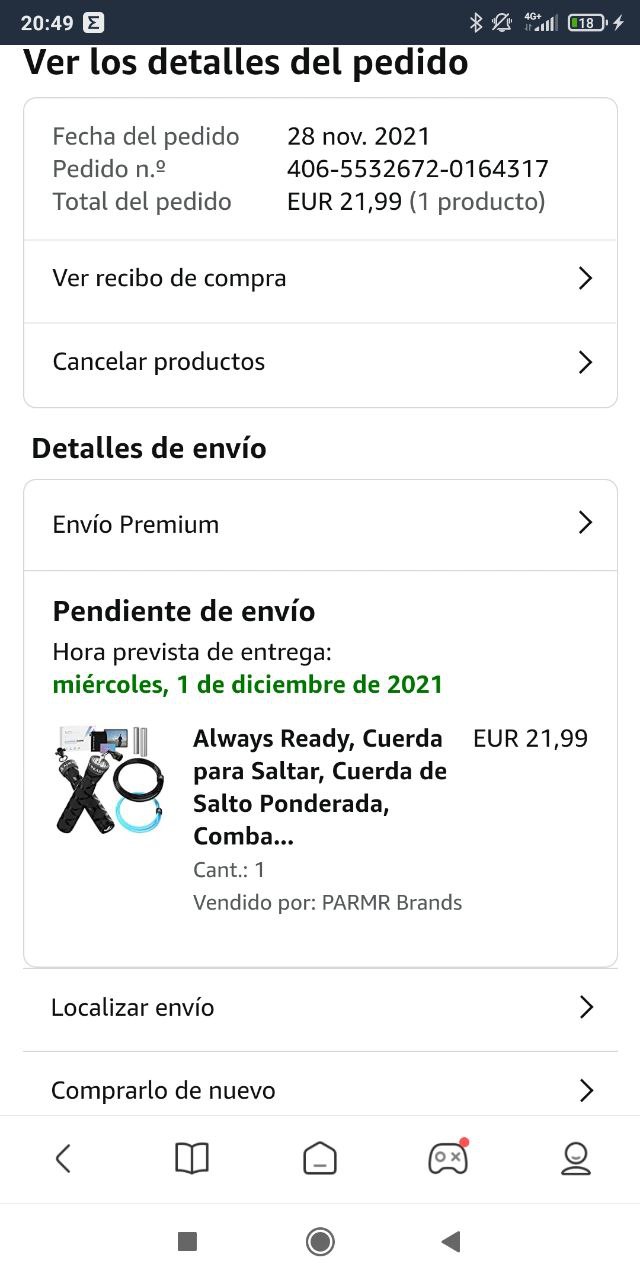Tap the system recent apps square
Screen dimensions: 640x1280
pos(187,1242)
